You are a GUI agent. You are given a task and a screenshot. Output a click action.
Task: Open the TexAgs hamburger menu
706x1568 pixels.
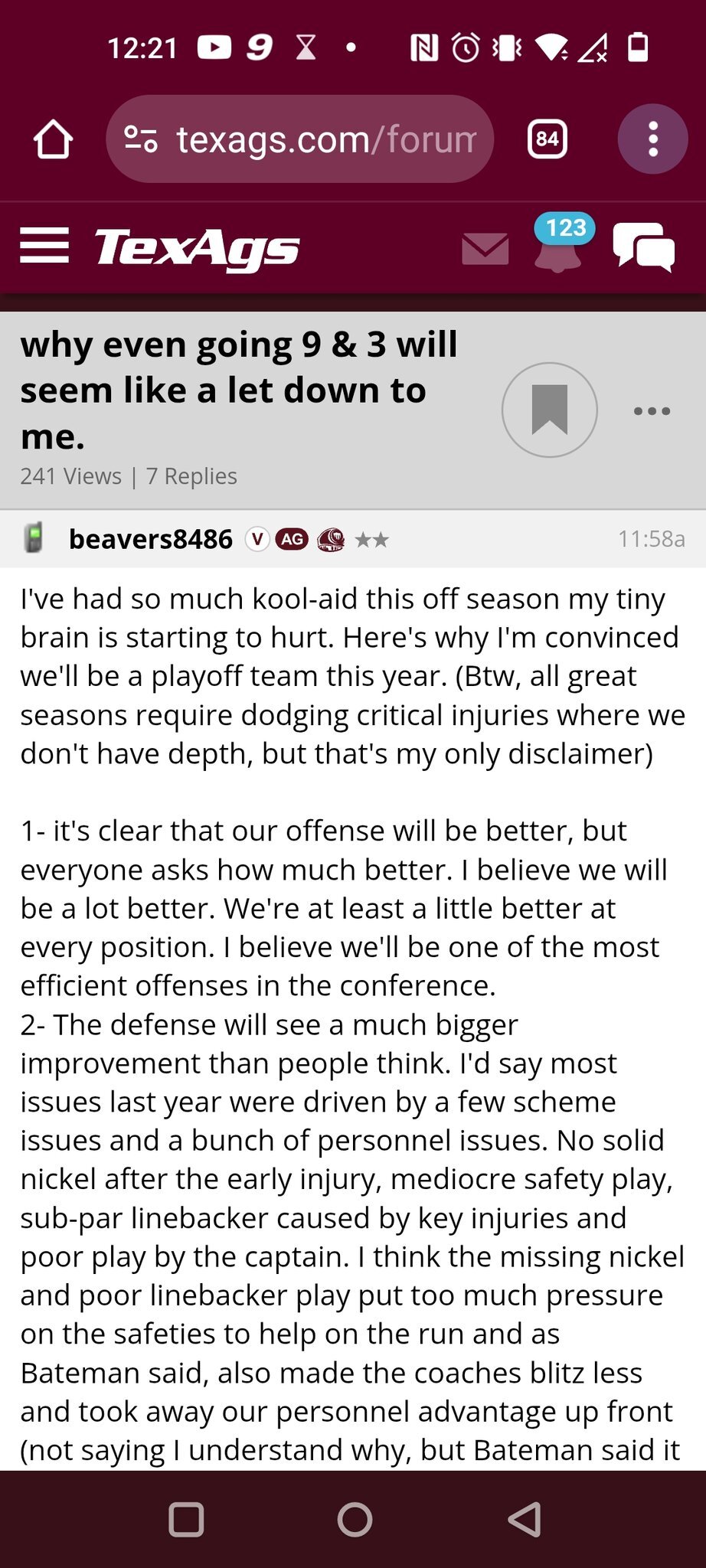click(44, 246)
